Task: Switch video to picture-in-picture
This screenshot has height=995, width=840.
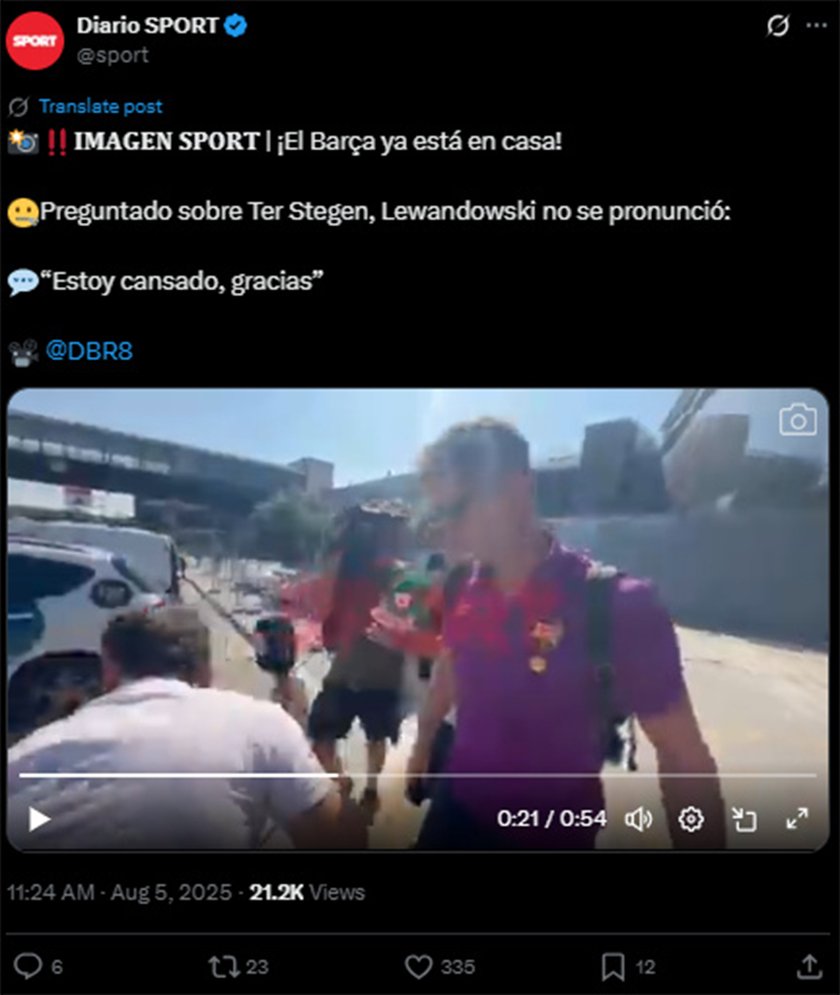Action: click(744, 819)
